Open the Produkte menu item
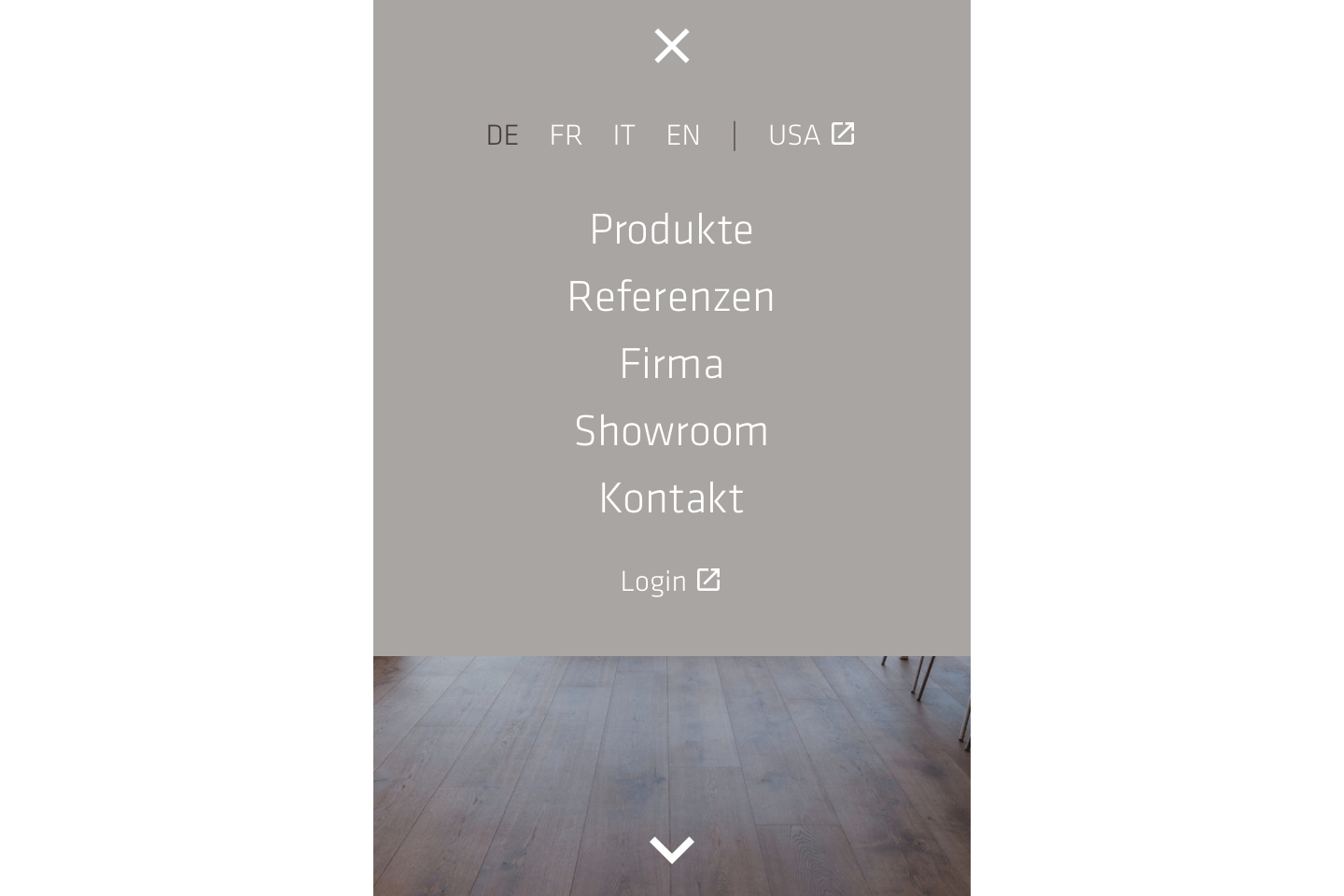Screen dimensions: 1344x896 click(671, 230)
